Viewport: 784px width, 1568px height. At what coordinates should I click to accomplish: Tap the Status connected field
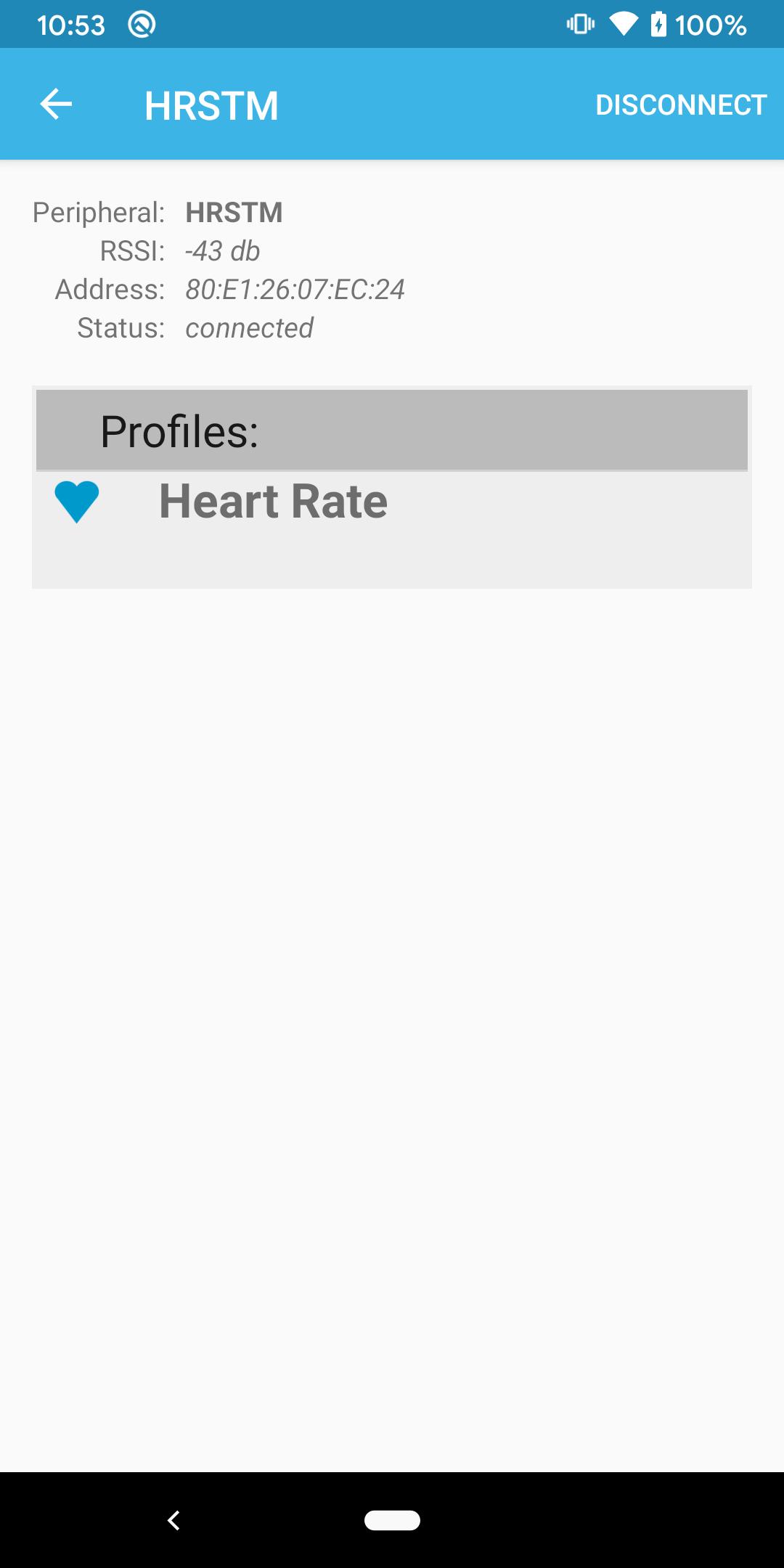pyautogui.click(x=250, y=328)
